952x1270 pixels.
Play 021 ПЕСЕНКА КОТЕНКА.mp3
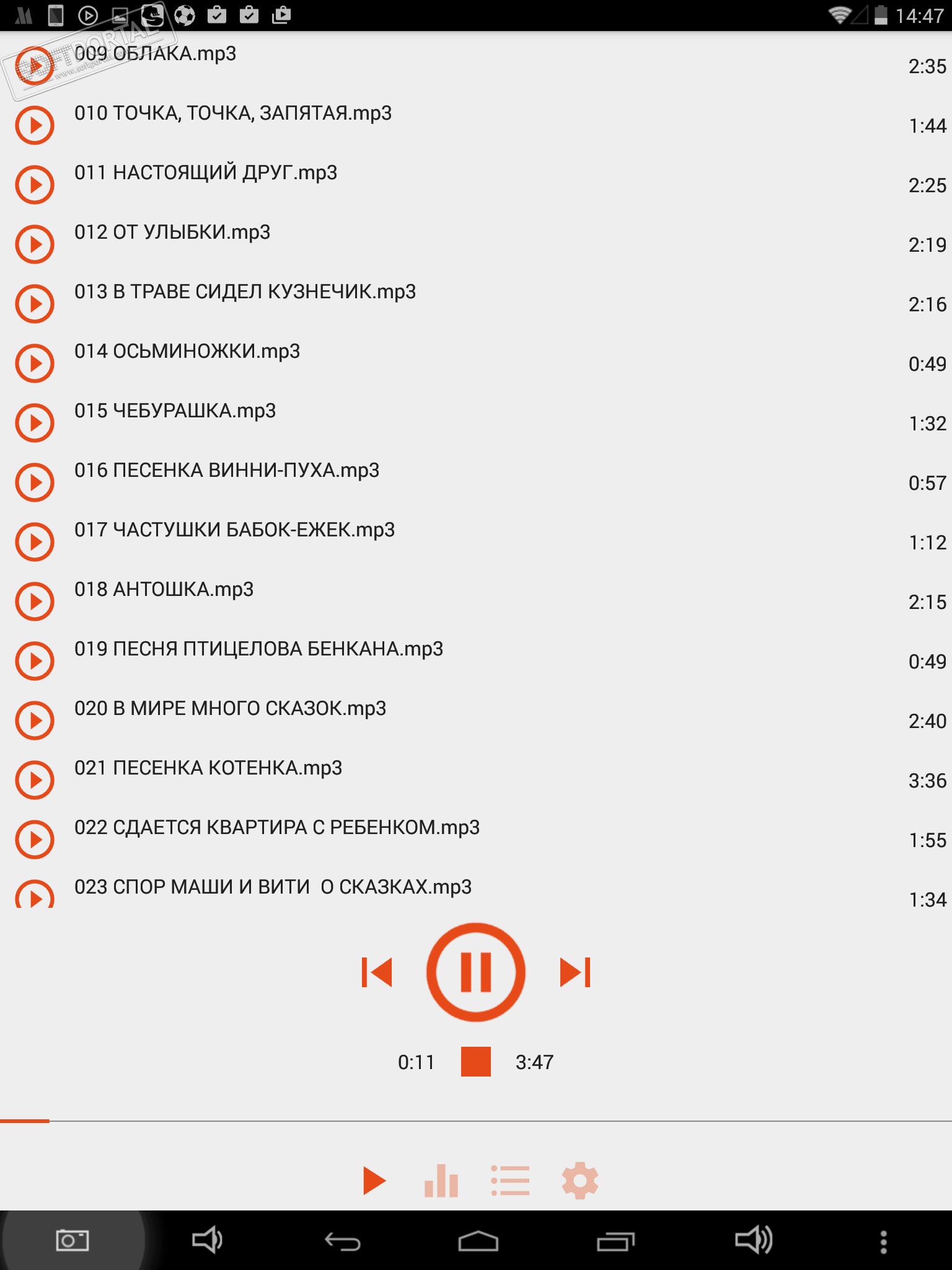pos(35,780)
